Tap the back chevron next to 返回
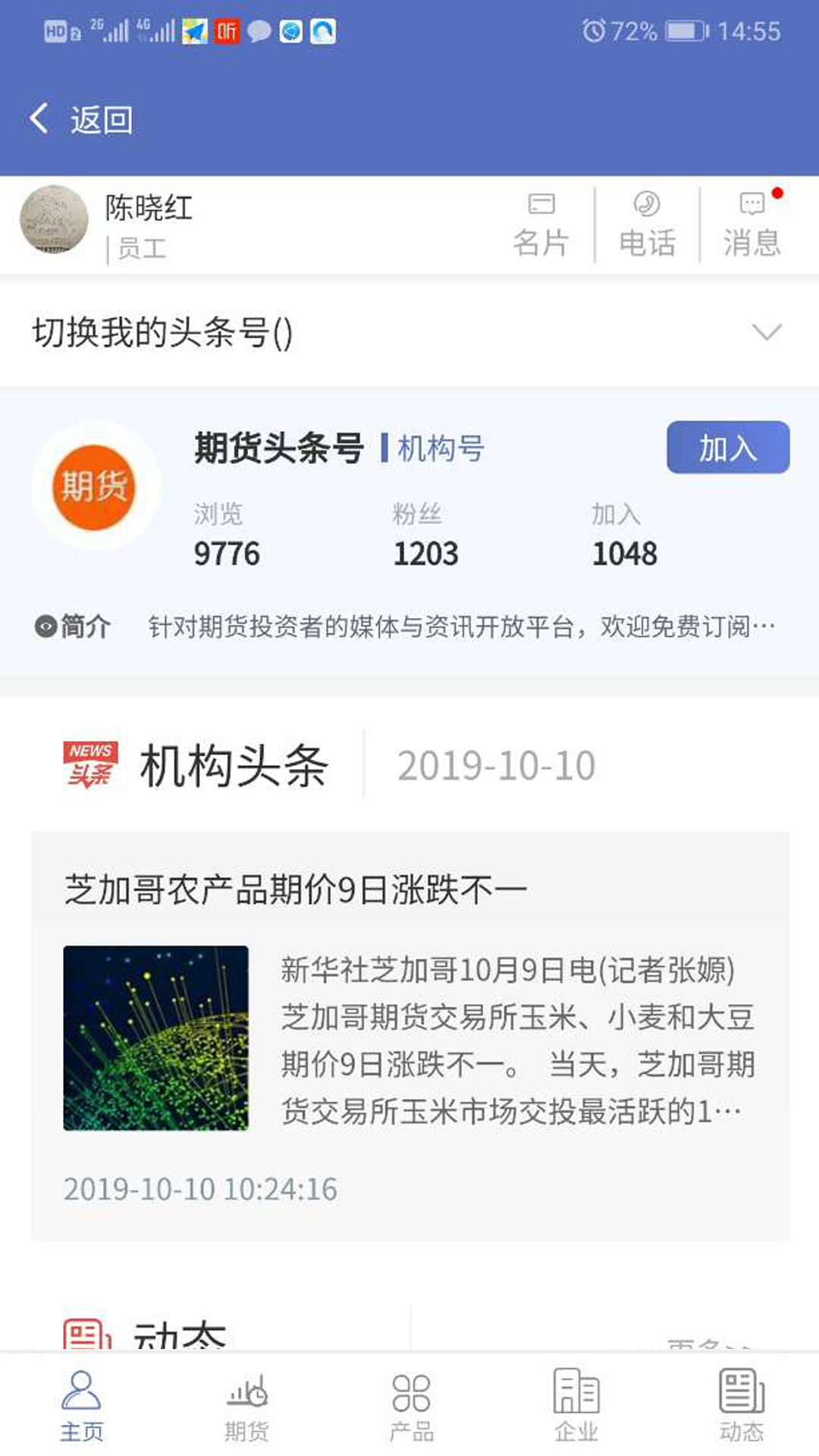 click(x=37, y=119)
